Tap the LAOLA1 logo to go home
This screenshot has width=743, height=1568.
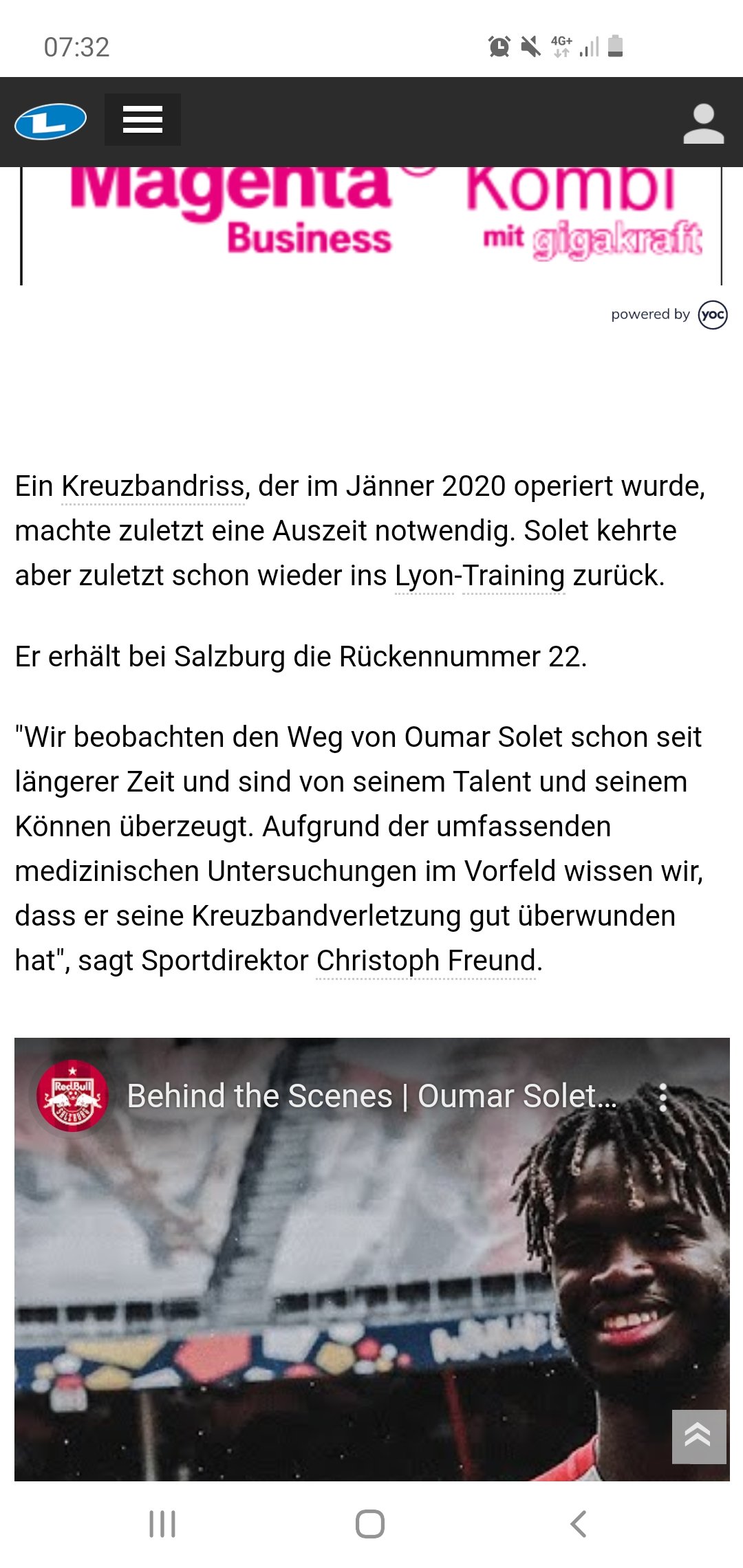tap(50, 121)
